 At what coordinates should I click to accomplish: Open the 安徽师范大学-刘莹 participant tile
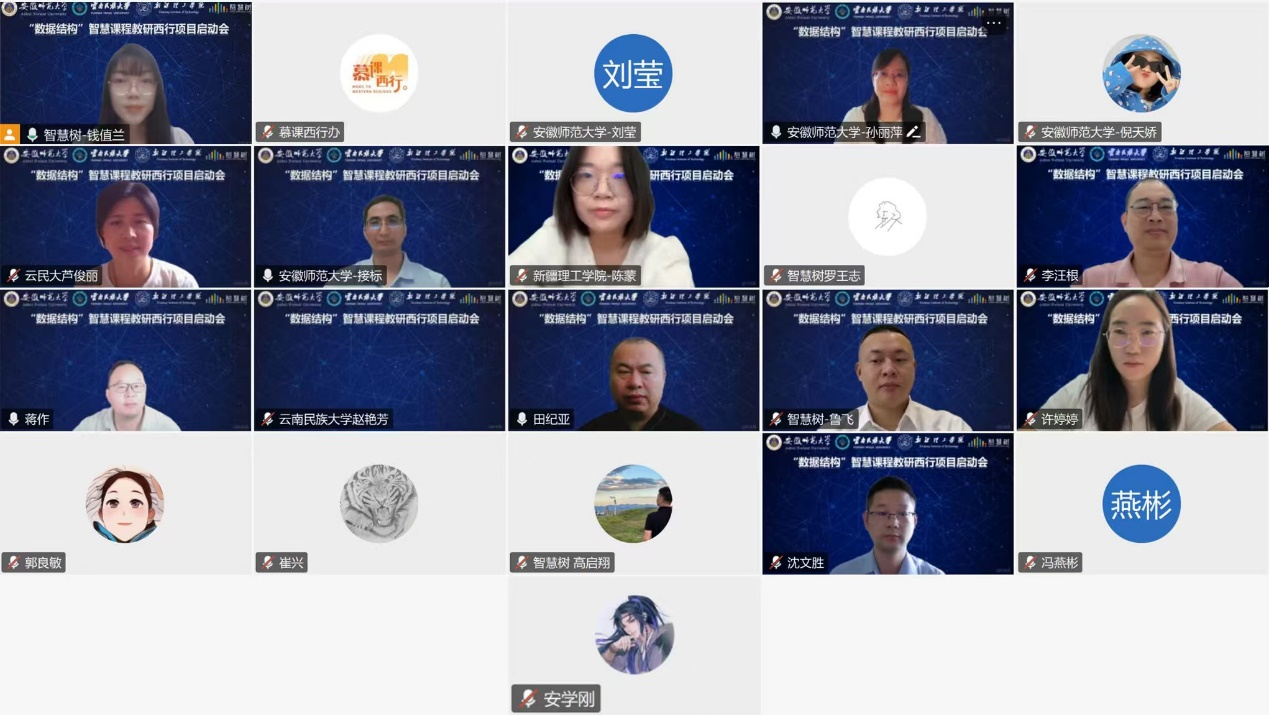633,73
